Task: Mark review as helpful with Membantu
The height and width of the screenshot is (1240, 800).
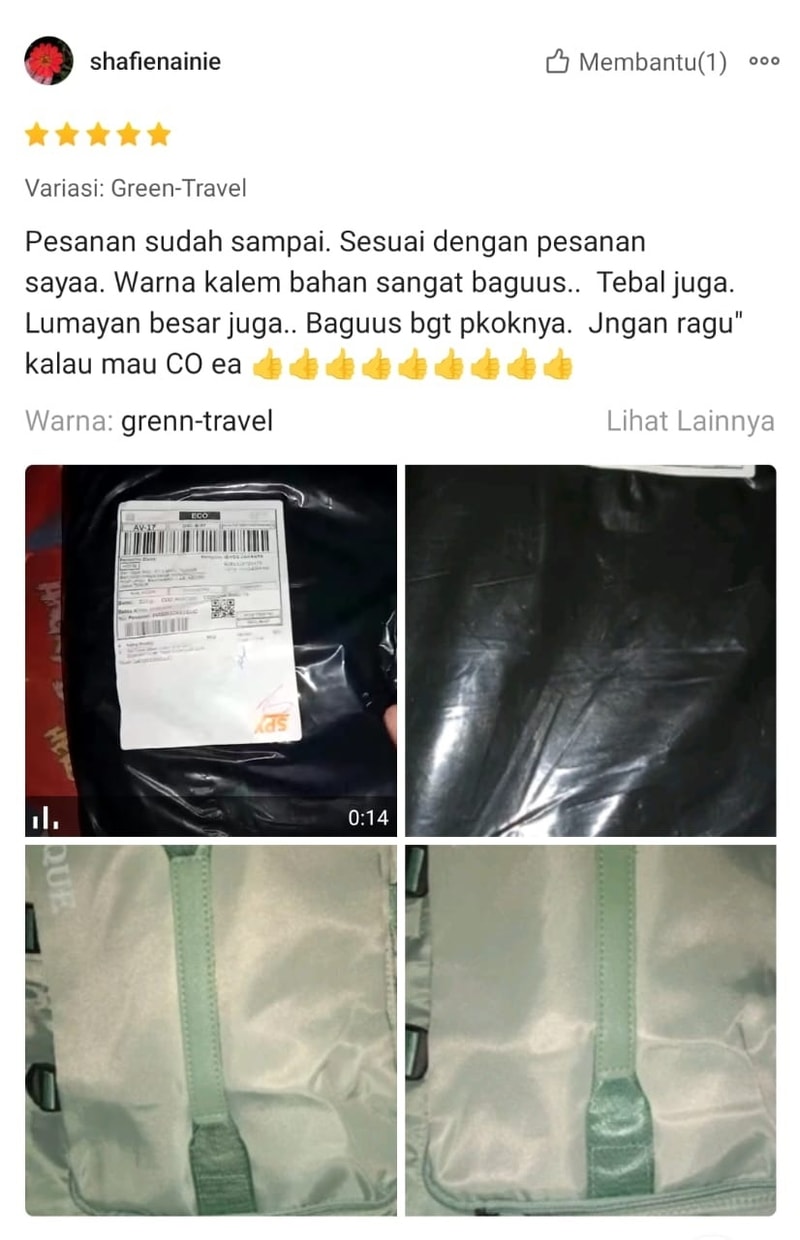Action: coord(636,62)
